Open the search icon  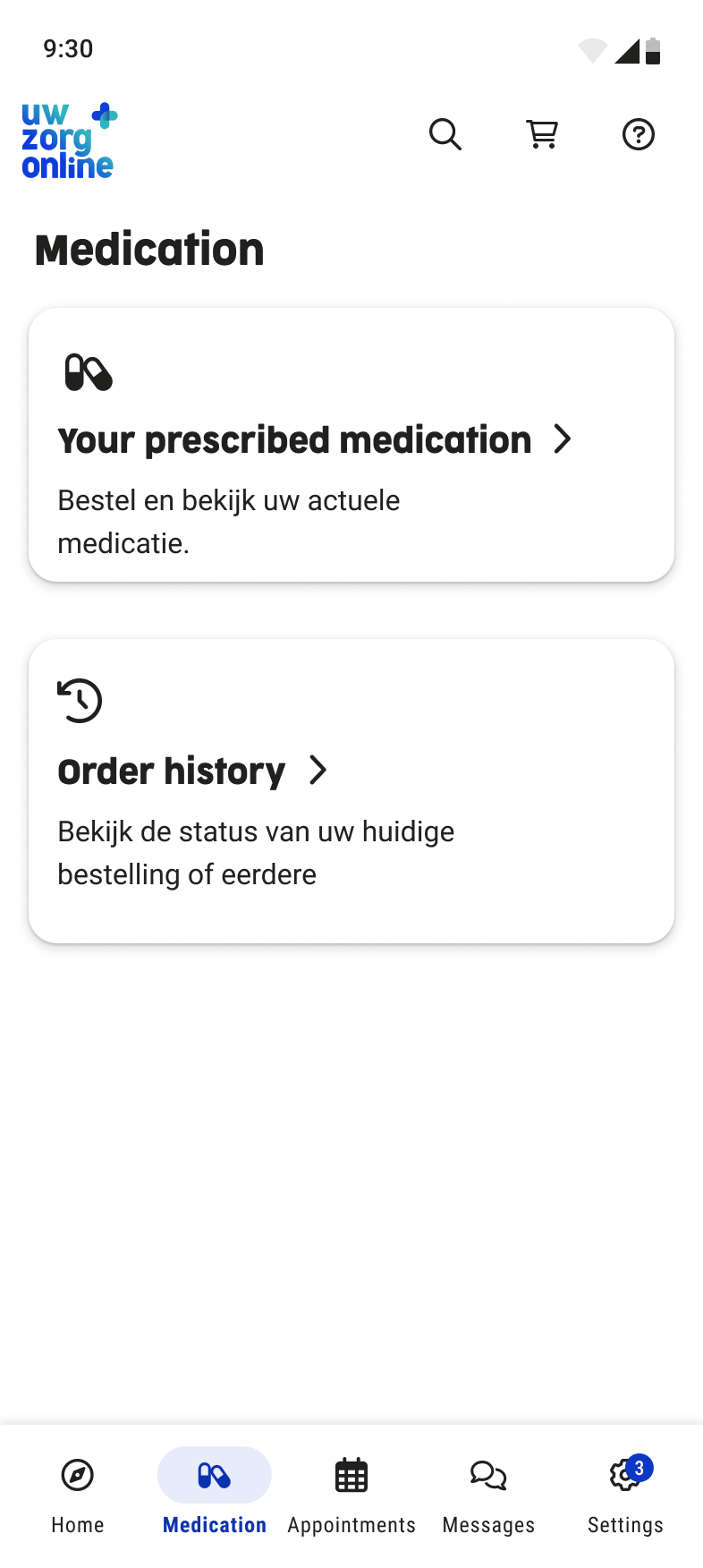[445, 134]
